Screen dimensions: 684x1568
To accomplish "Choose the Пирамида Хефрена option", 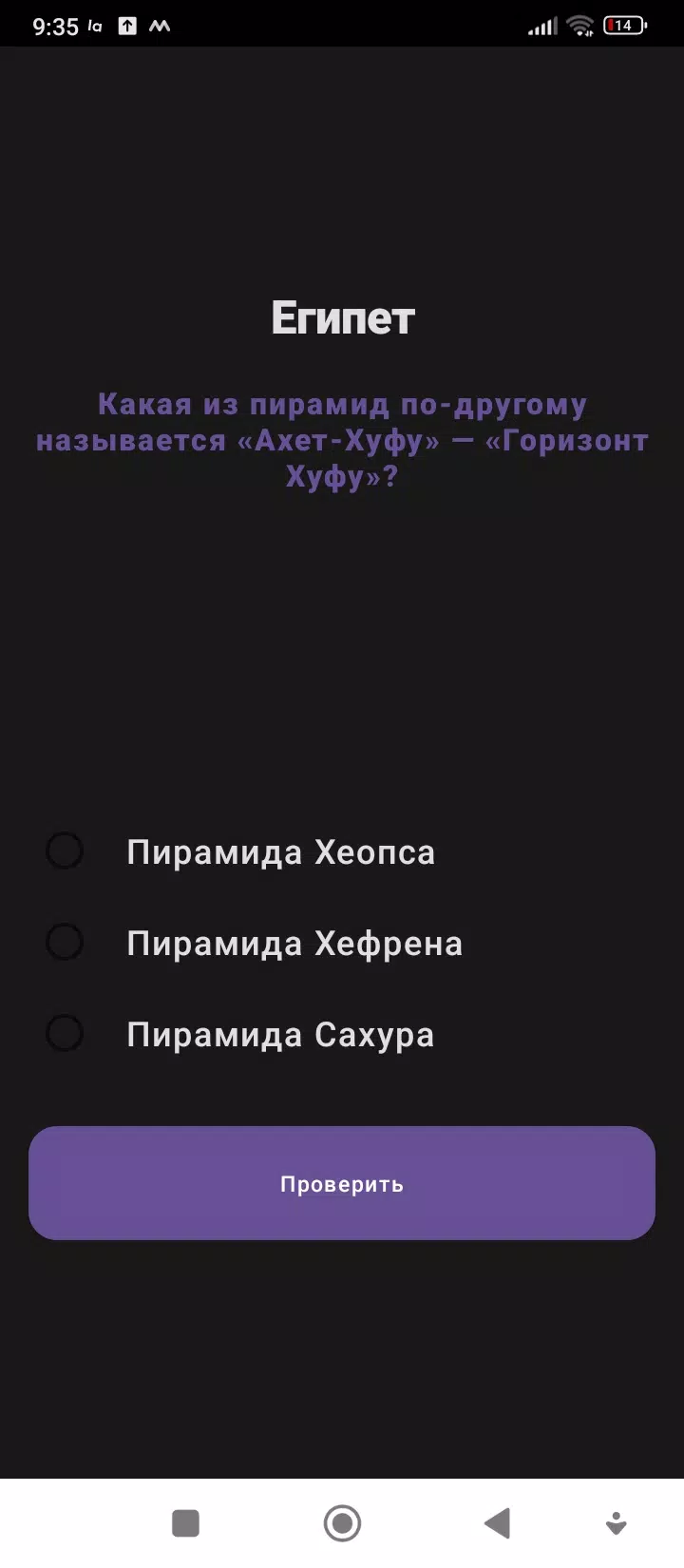I will click(x=65, y=942).
